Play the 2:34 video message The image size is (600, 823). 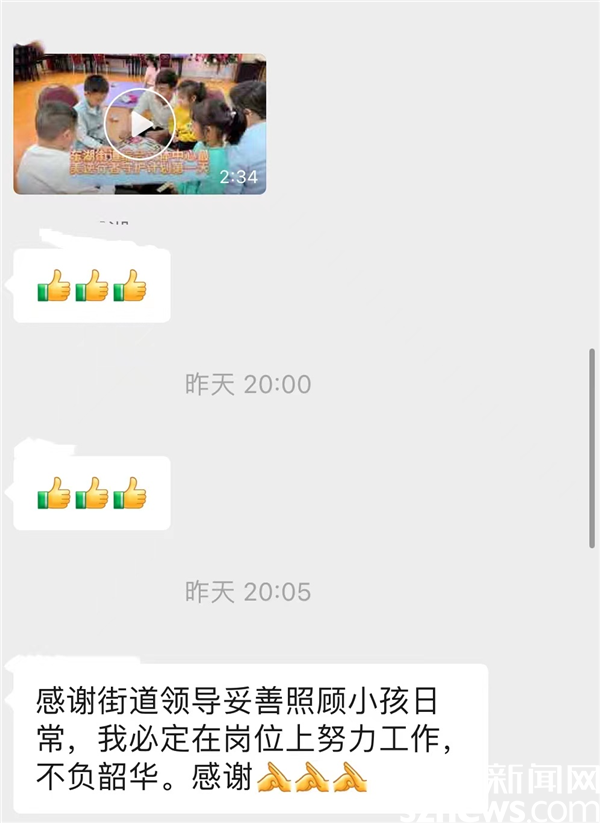pos(140,123)
